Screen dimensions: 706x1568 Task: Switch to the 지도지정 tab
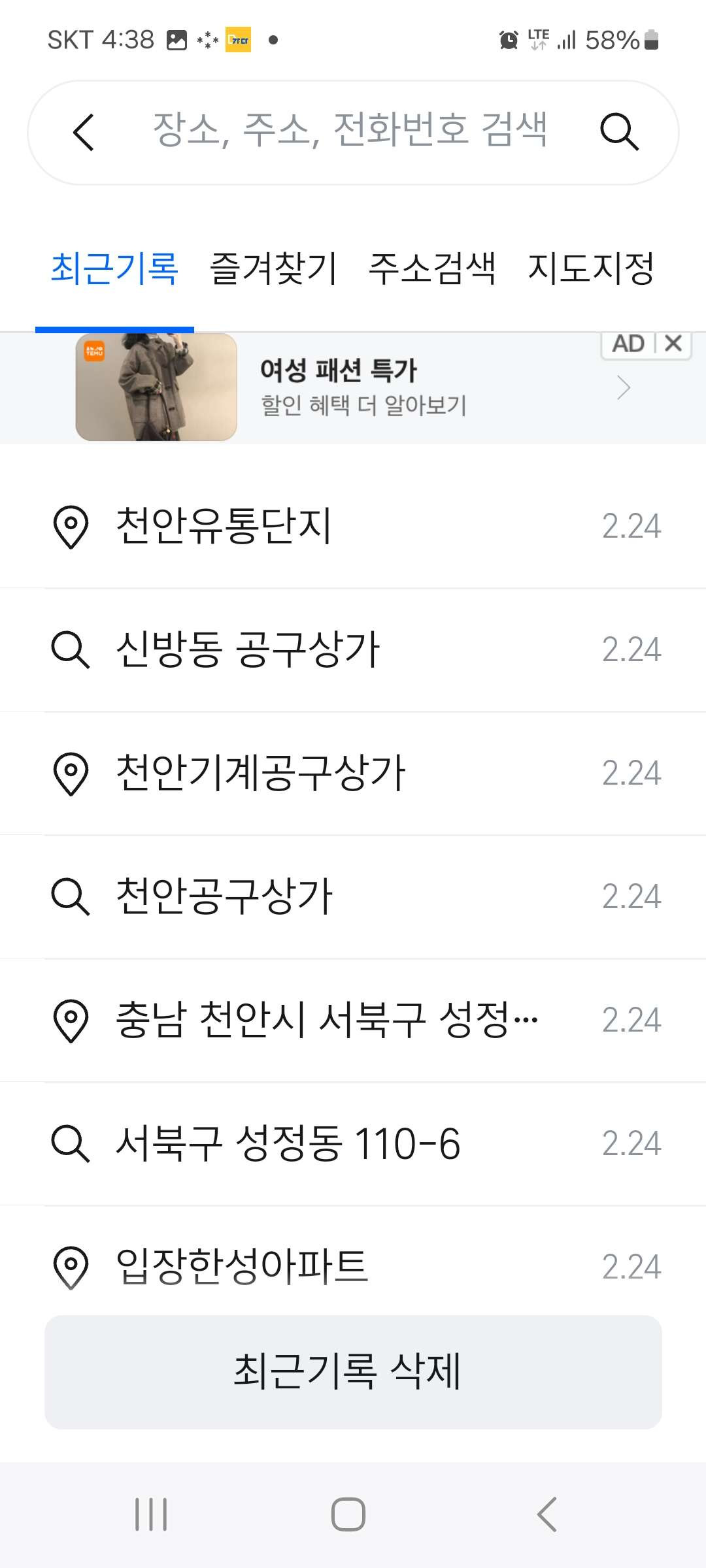click(591, 269)
